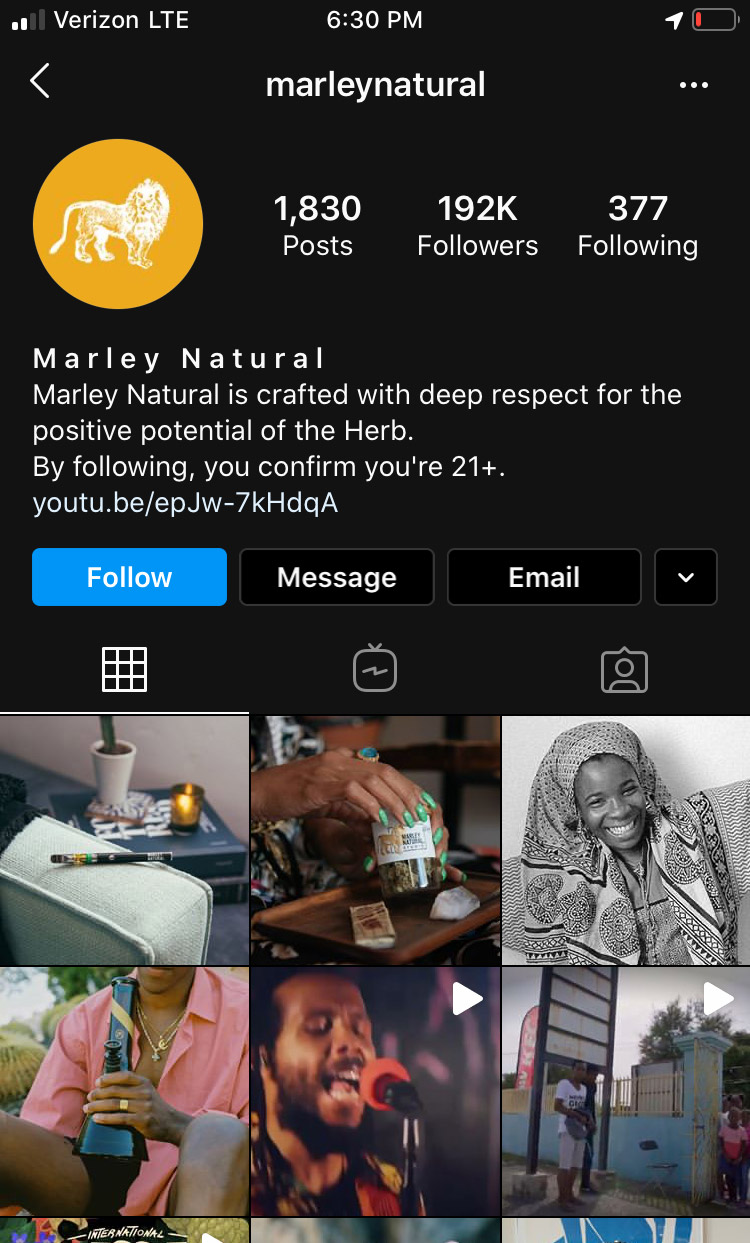The height and width of the screenshot is (1243, 750).
Task: Expand suggested accounts with the chevron button
Action: (x=686, y=577)
